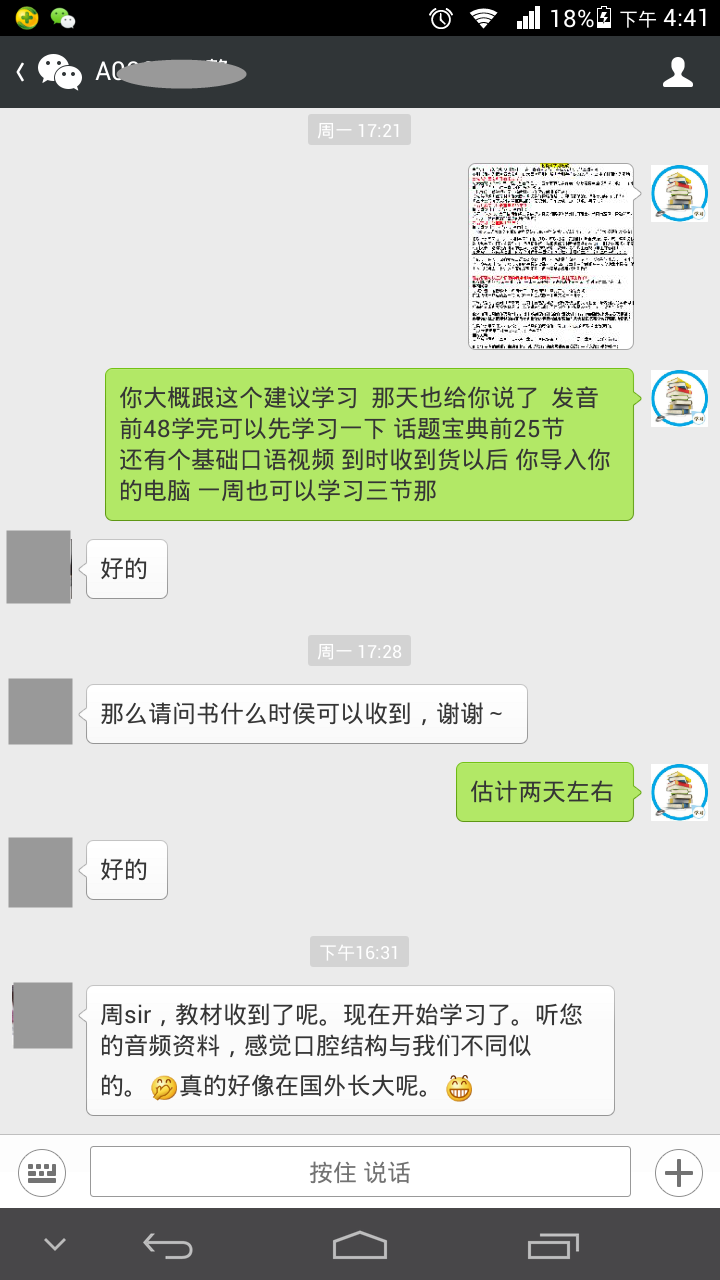The height and width of the screenshot is (1280, 720).
Task: Open the recent apps overview
Action: (x=552, y=1245)
